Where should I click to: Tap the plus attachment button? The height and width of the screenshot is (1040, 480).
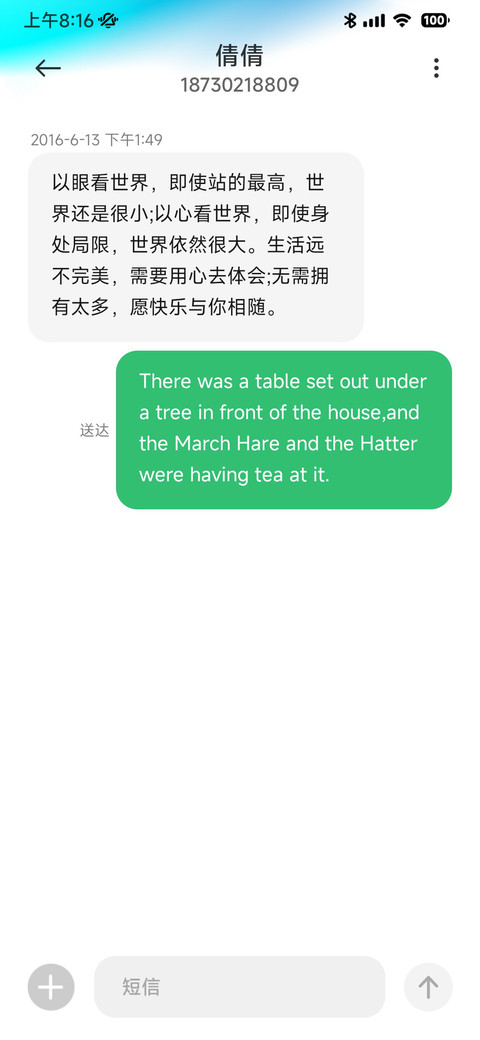tap(51, 987)
